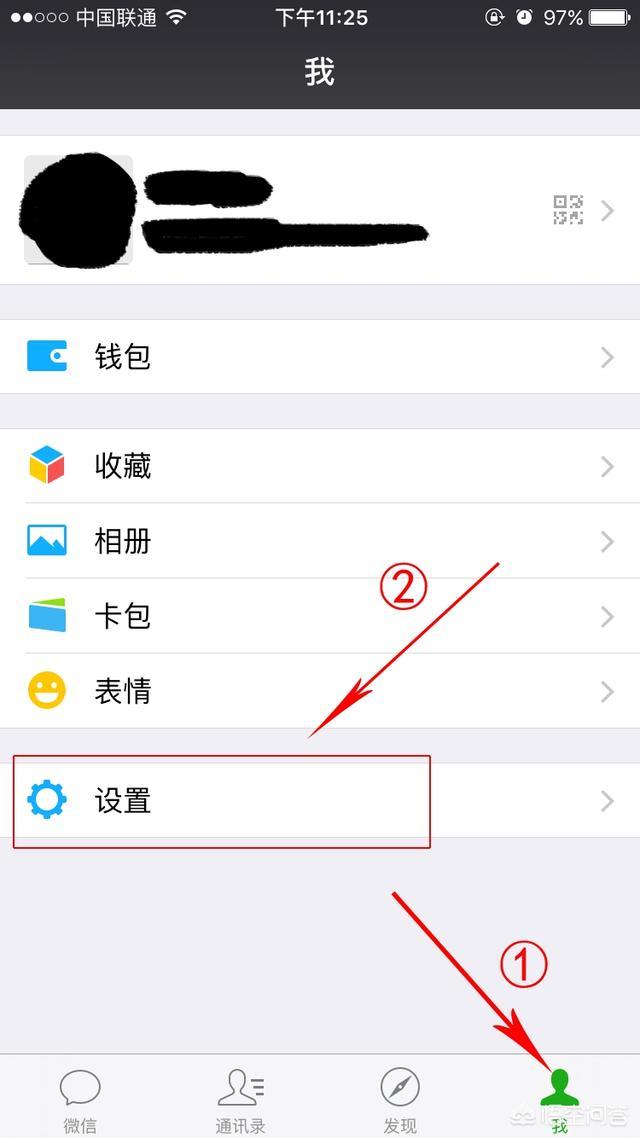Open 卡包 (Cards)
640x1138 pixels.
pyautogui.click(x=320, y=616)
